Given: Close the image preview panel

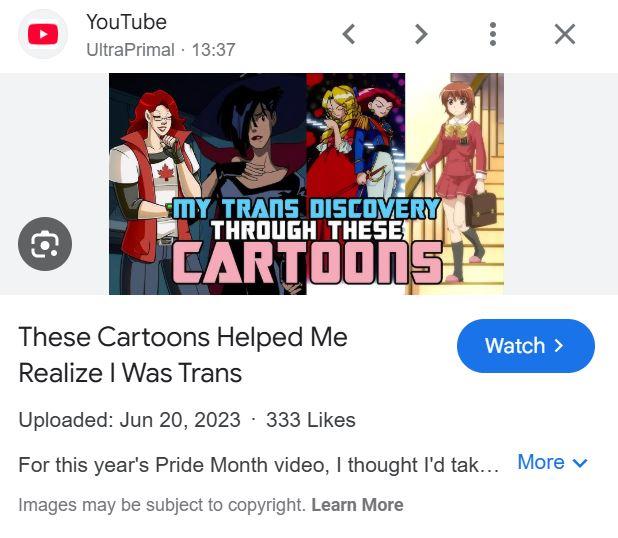Looking at the screenshot, I should click(x=564, y=34).
